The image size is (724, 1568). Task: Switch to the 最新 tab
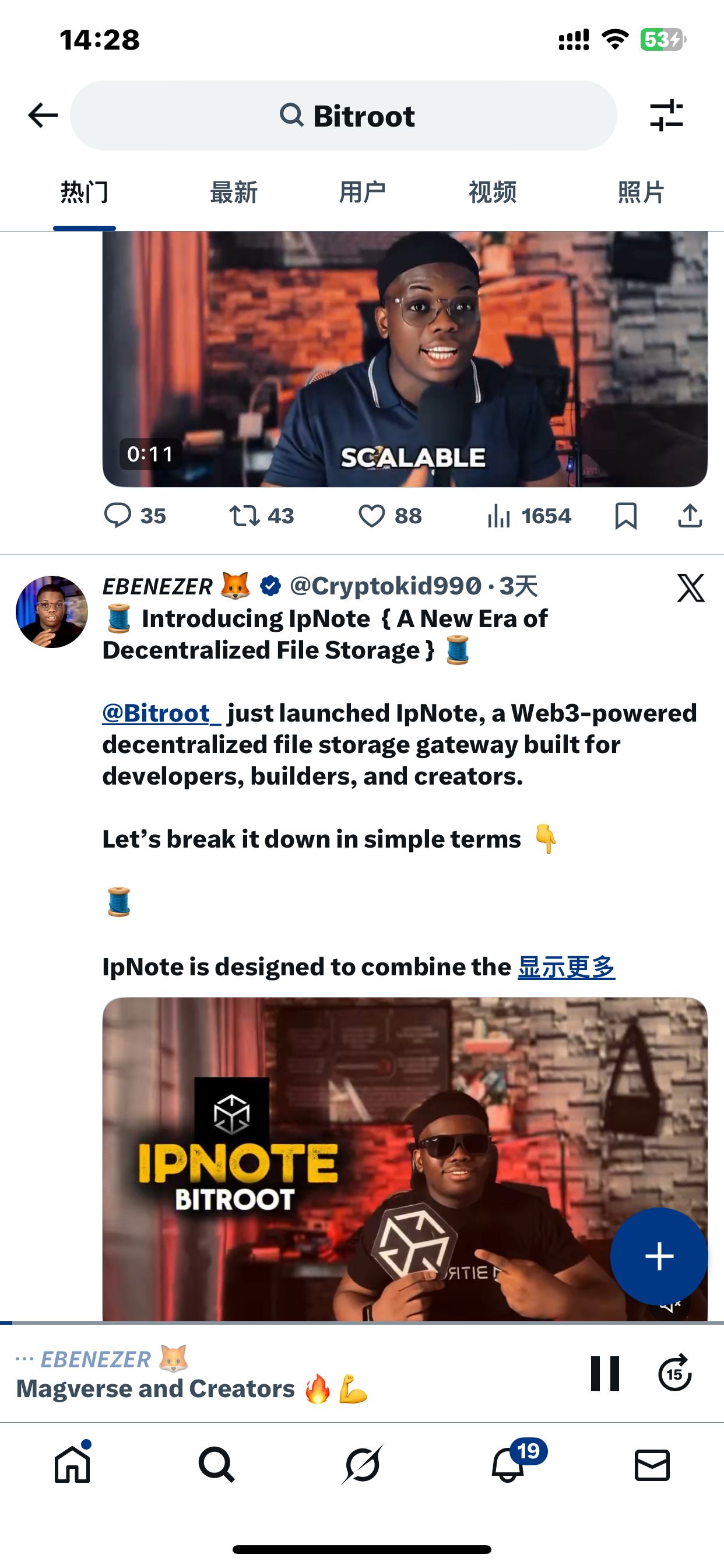click(x=234, y=192)
